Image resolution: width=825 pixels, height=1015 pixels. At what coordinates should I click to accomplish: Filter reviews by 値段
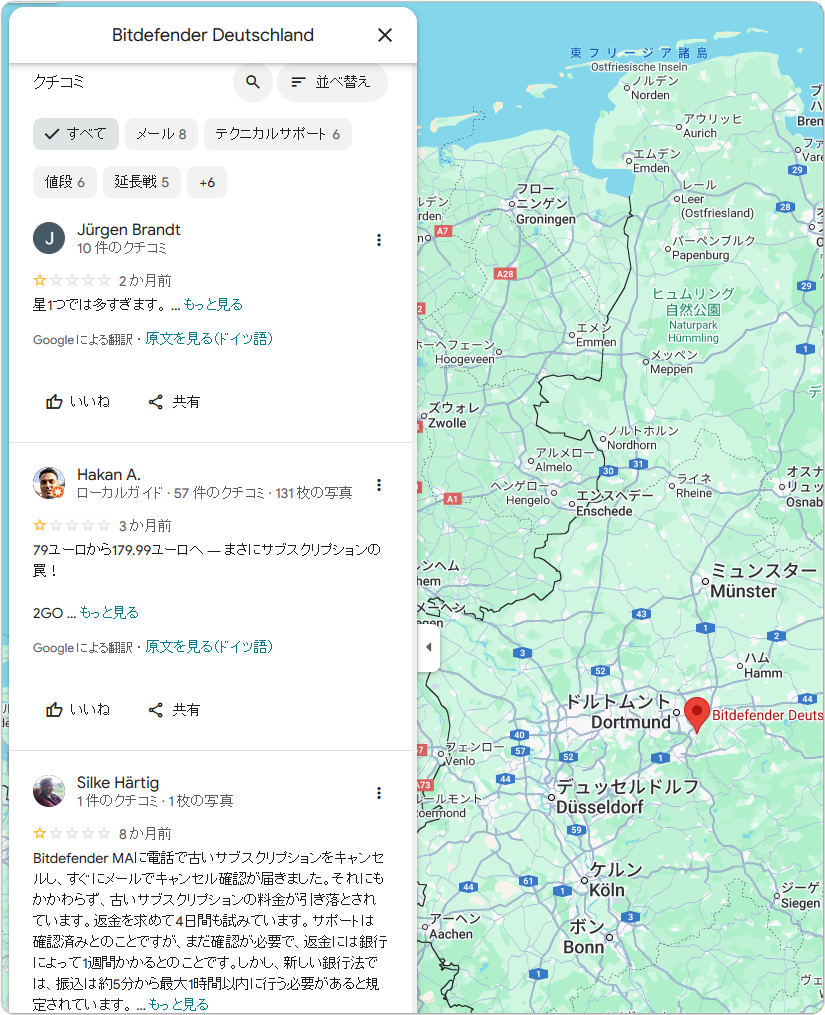(x=65, y=182)
